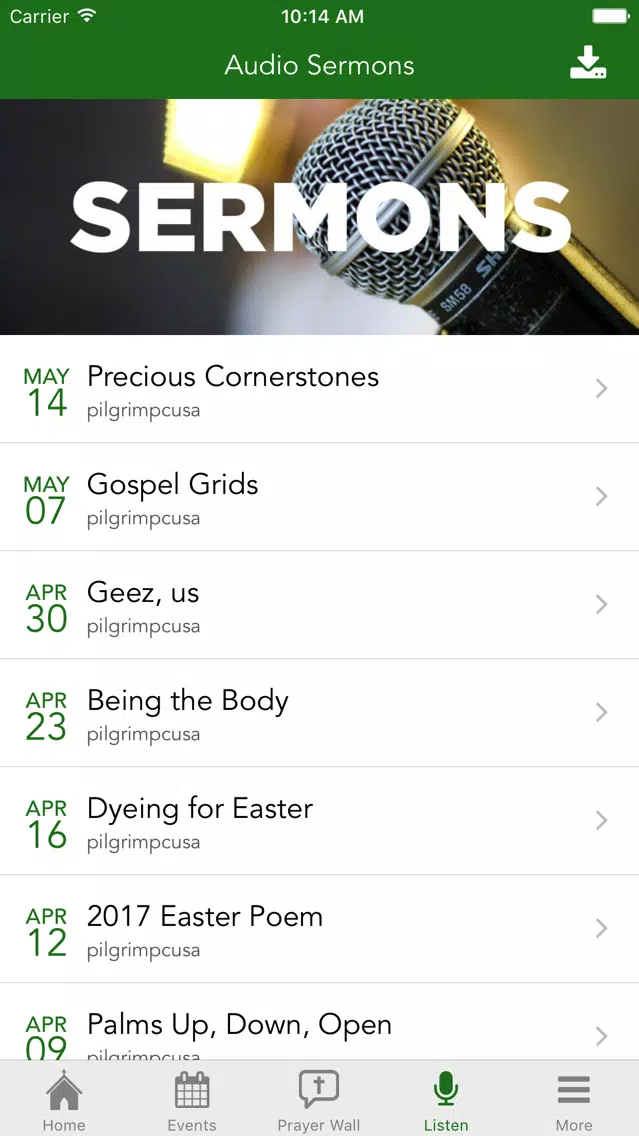Open the sermon titled Geez, us
The width and height of the screenshot is (639, 1136).
(x=320, y=605)
